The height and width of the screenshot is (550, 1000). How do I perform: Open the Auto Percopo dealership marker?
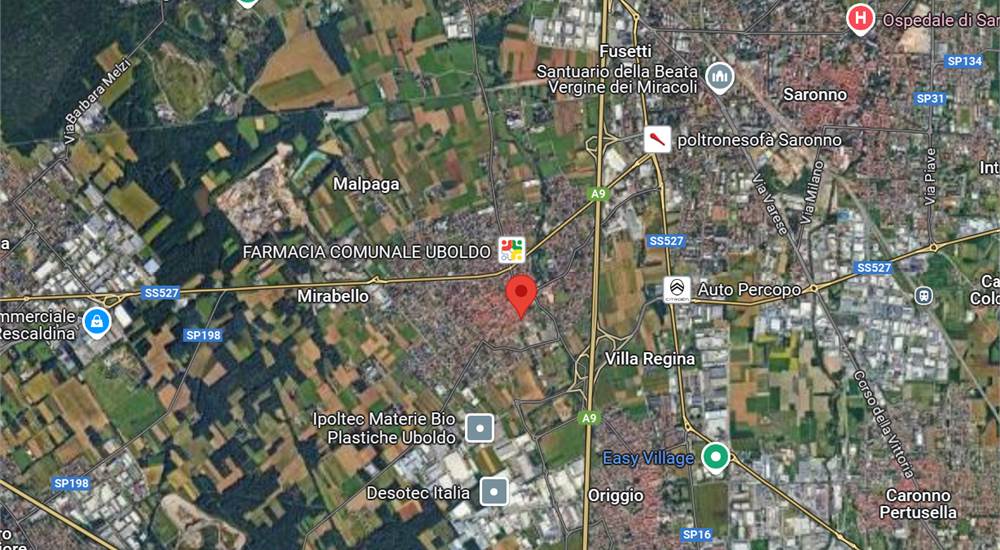coord(677,290)
